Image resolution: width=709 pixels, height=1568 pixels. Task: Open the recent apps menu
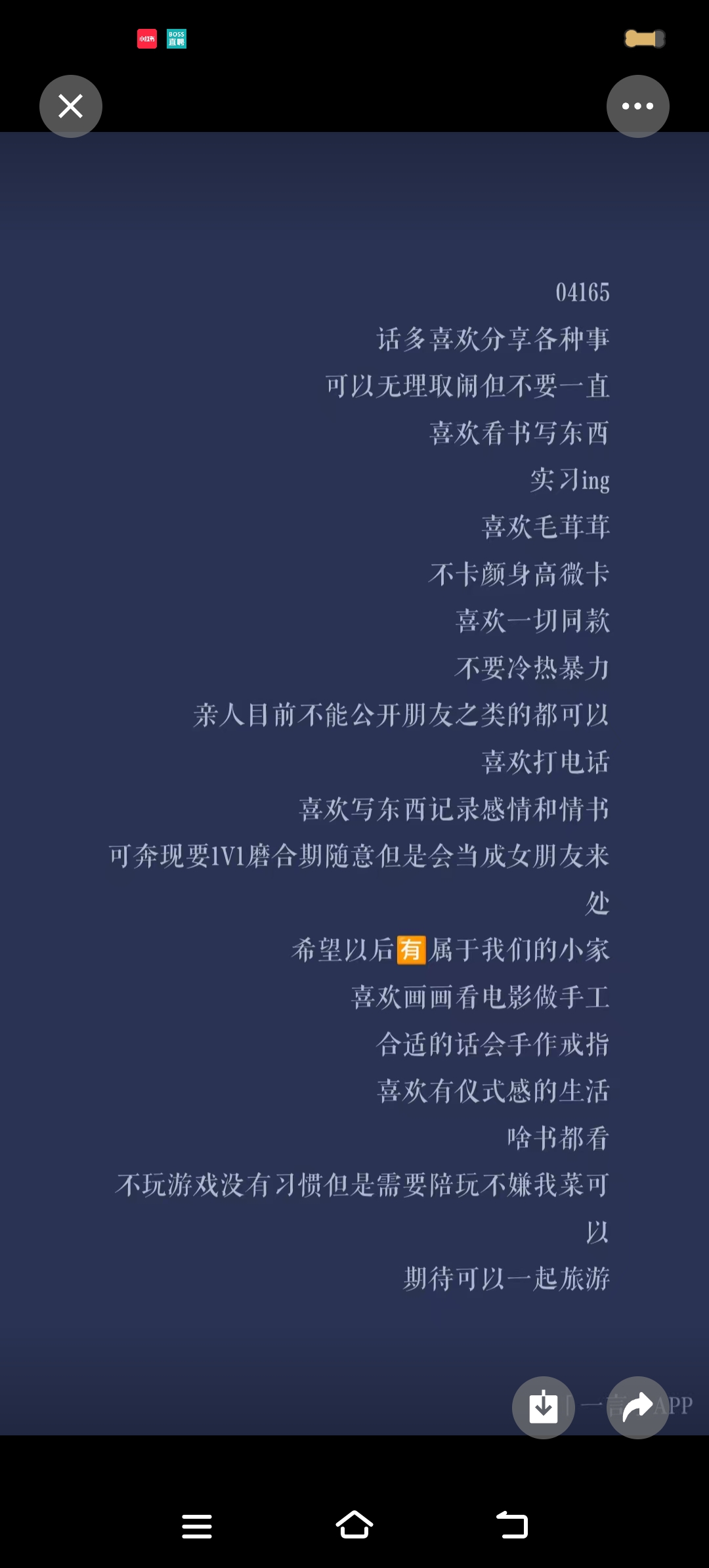click(197, 1526)
